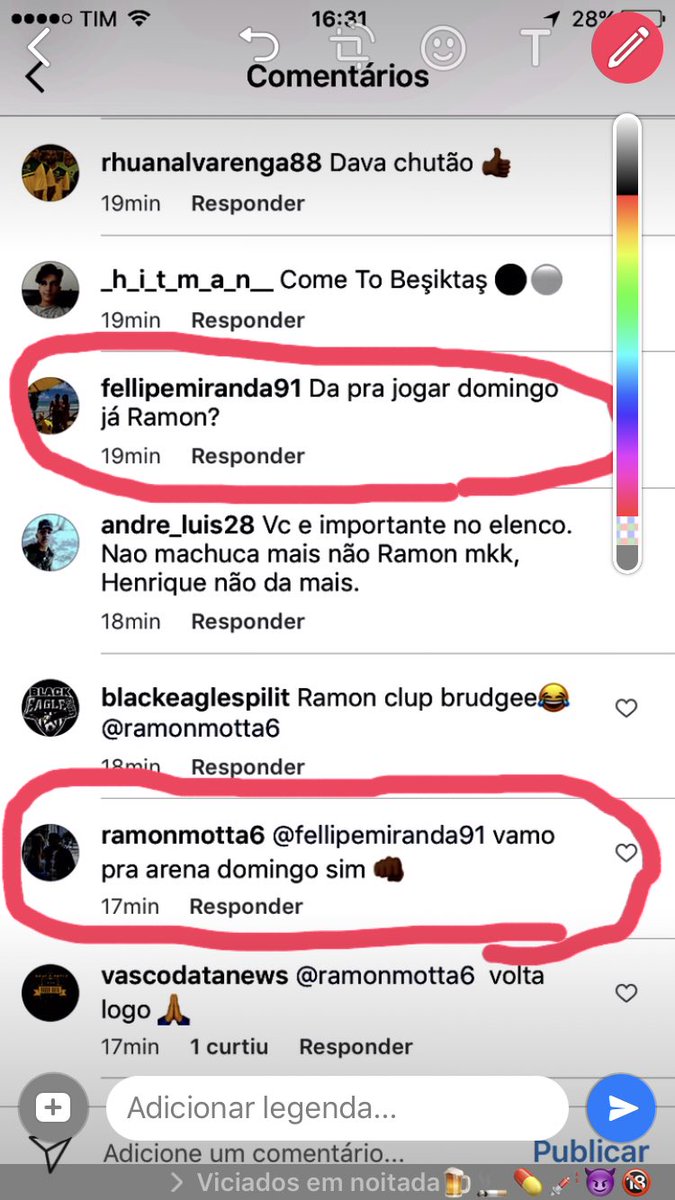
Task: Select the text tool
Action: coord(535,46)
